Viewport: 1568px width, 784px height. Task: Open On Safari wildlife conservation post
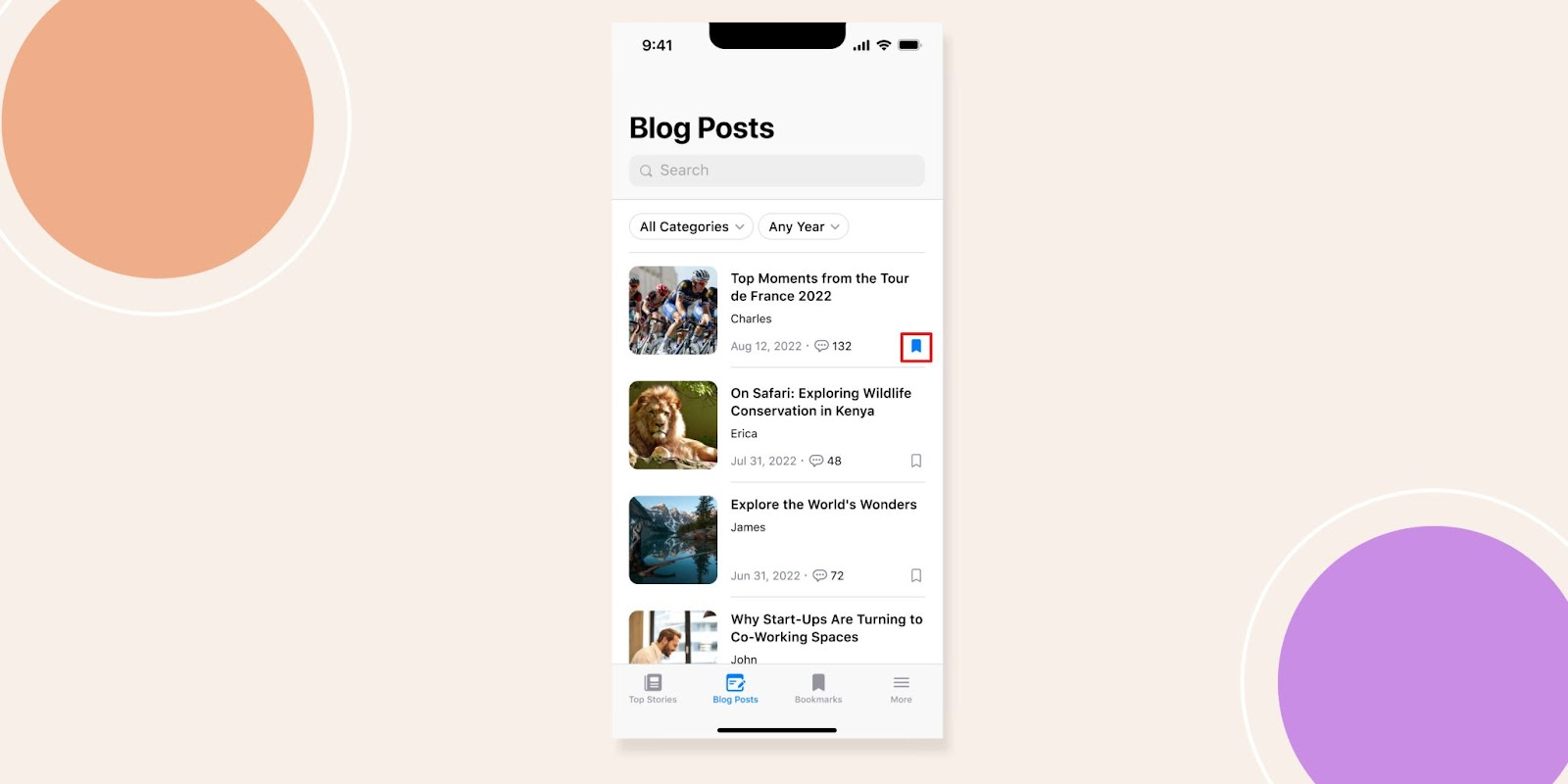[x=820, y=402]
